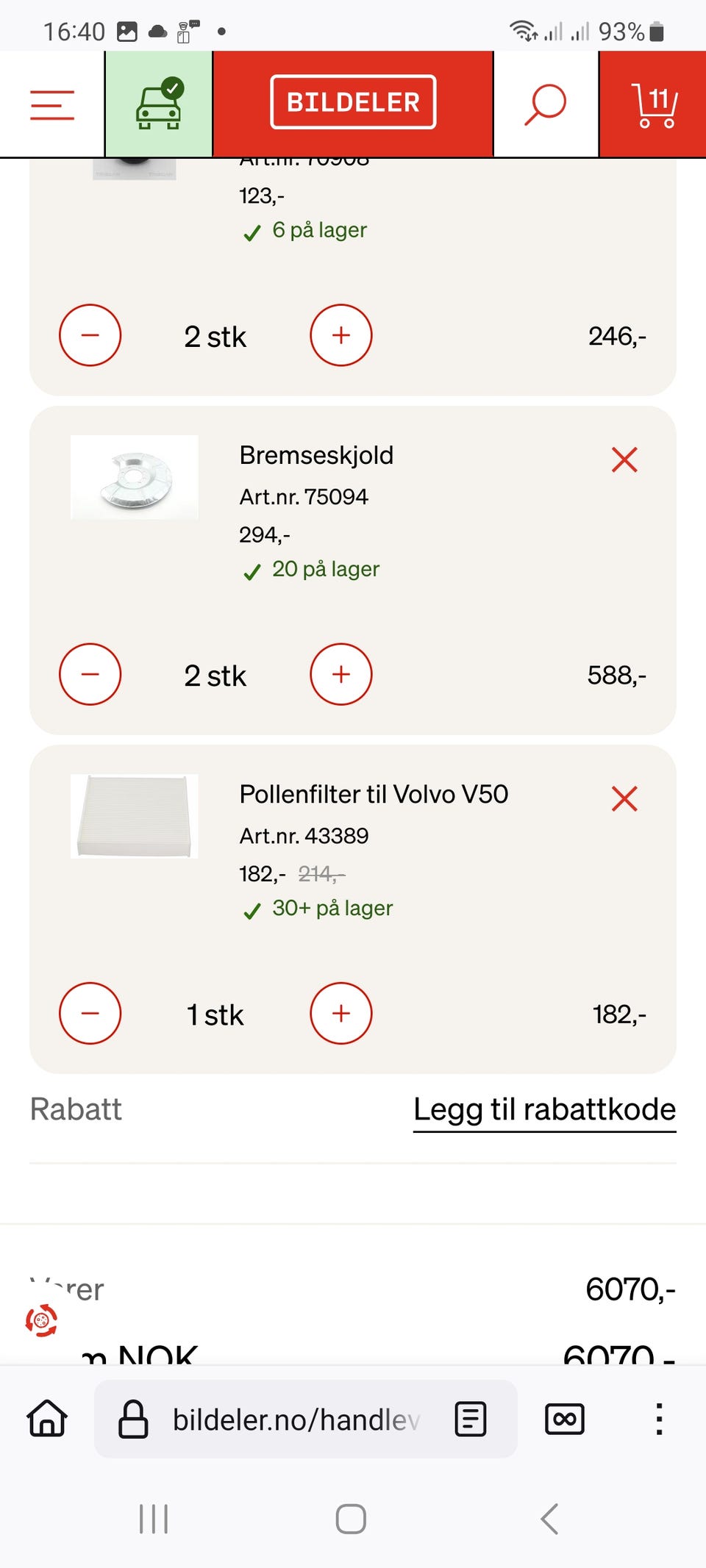Increase Pollenfilter quantity to 2
This screenshot has height=1568, width=706.
(x=340, y=1013)
